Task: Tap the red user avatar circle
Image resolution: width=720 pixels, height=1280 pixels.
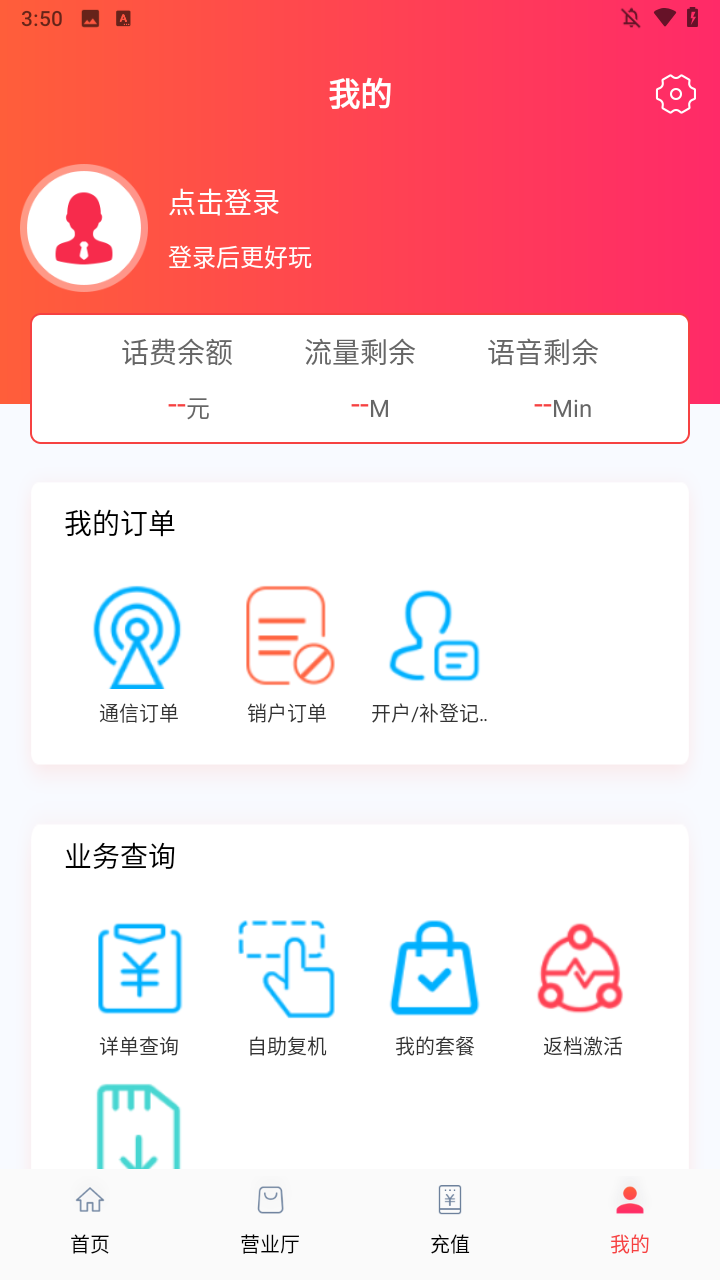Action: click(x=84, y=227)
